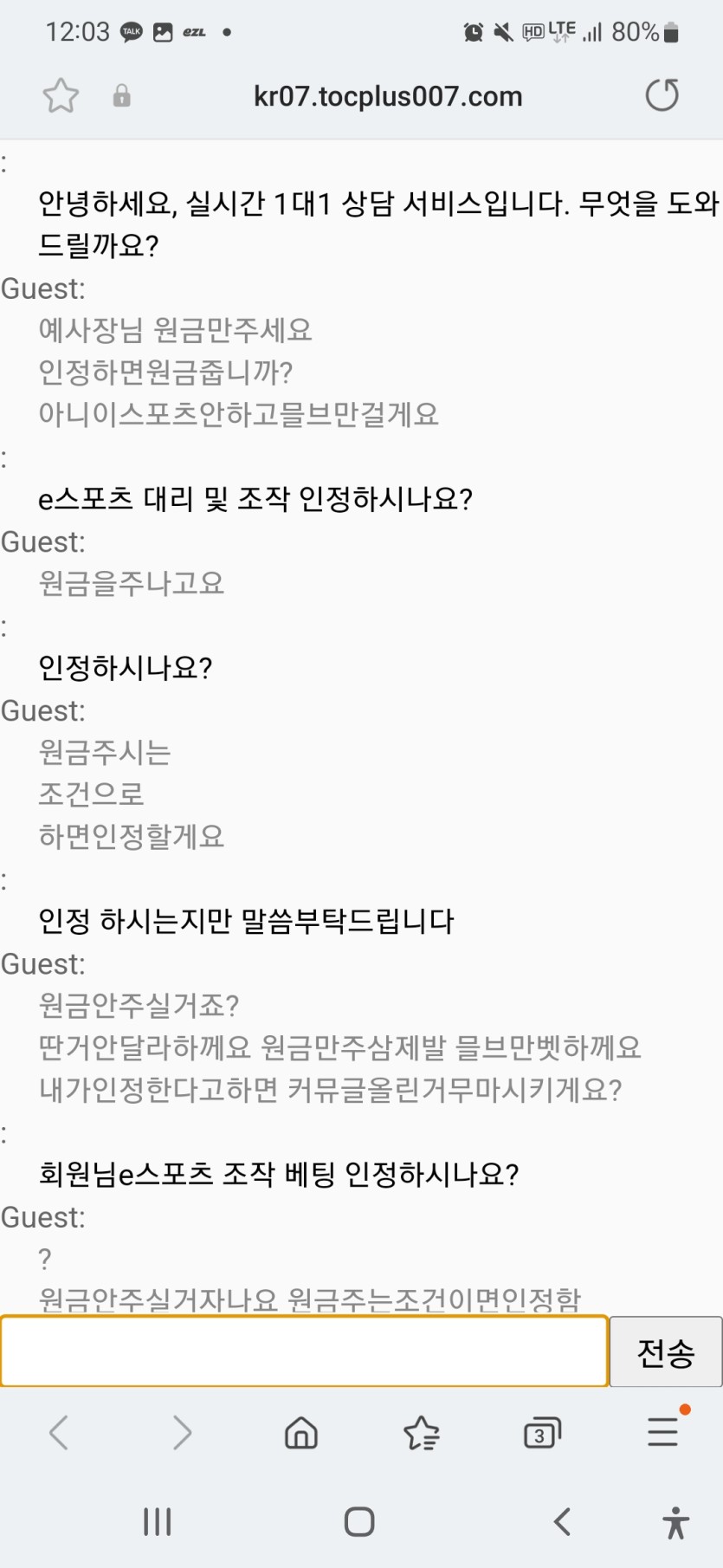This screenshot has width=723, height=1568.
Task: Open the kr07.tocplus007.com address bar
Action: 388,96
